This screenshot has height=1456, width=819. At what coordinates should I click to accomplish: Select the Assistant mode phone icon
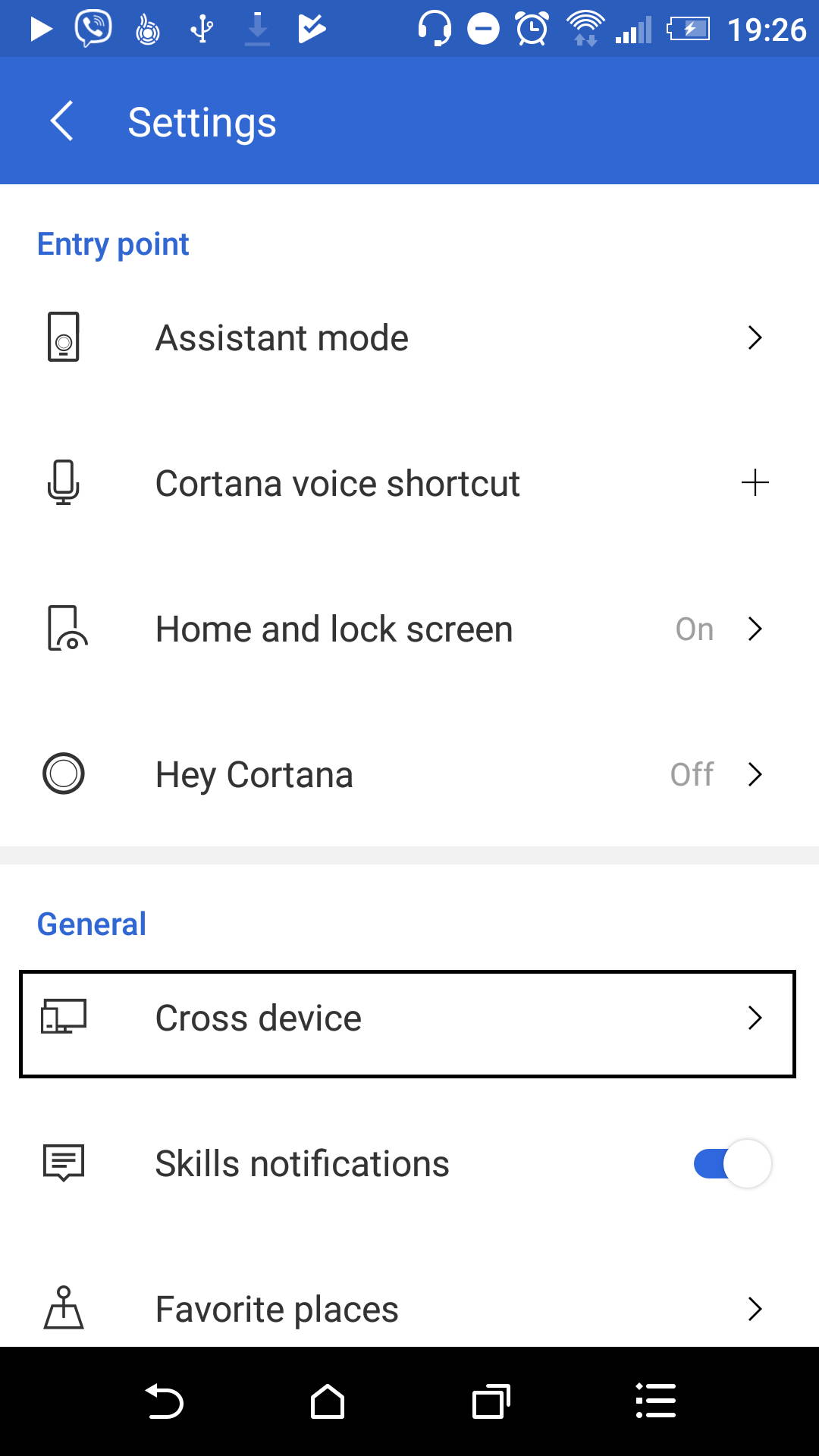64,337
